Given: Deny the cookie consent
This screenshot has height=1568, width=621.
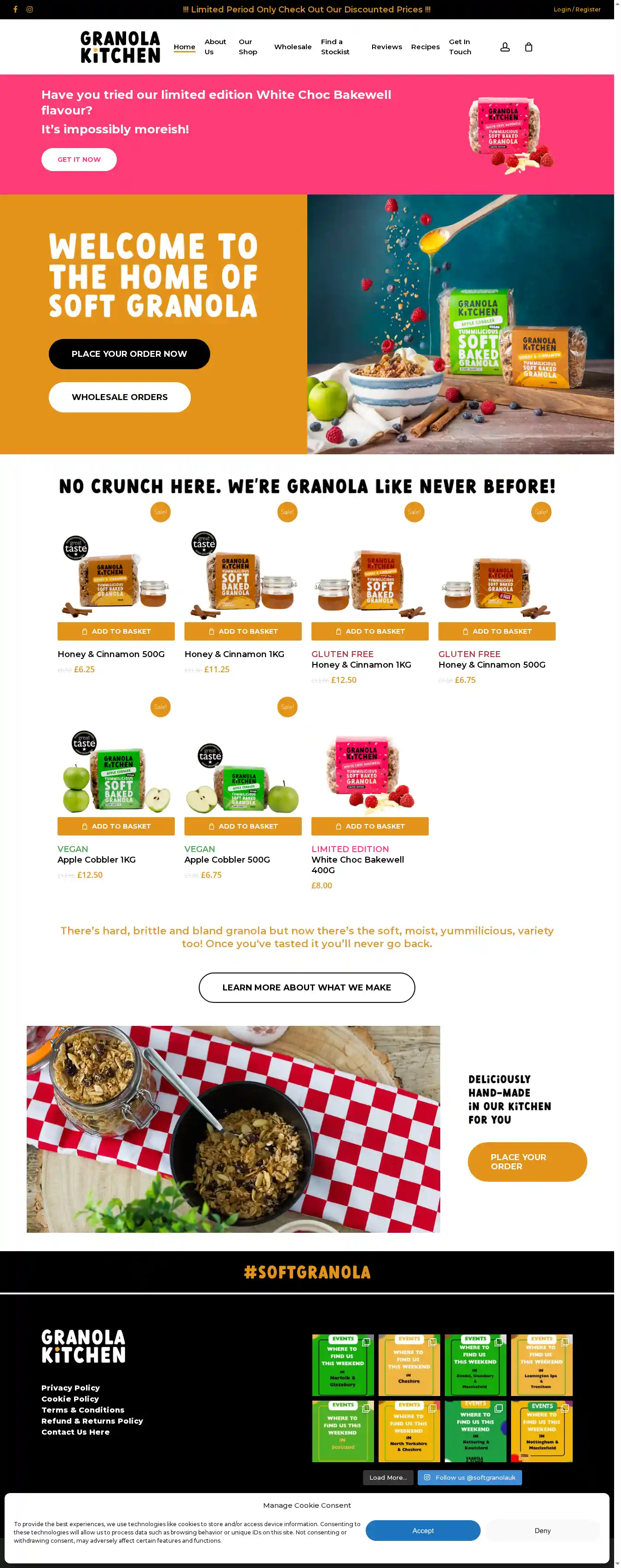Looking at the screenshot, I should coord(542,1530).
